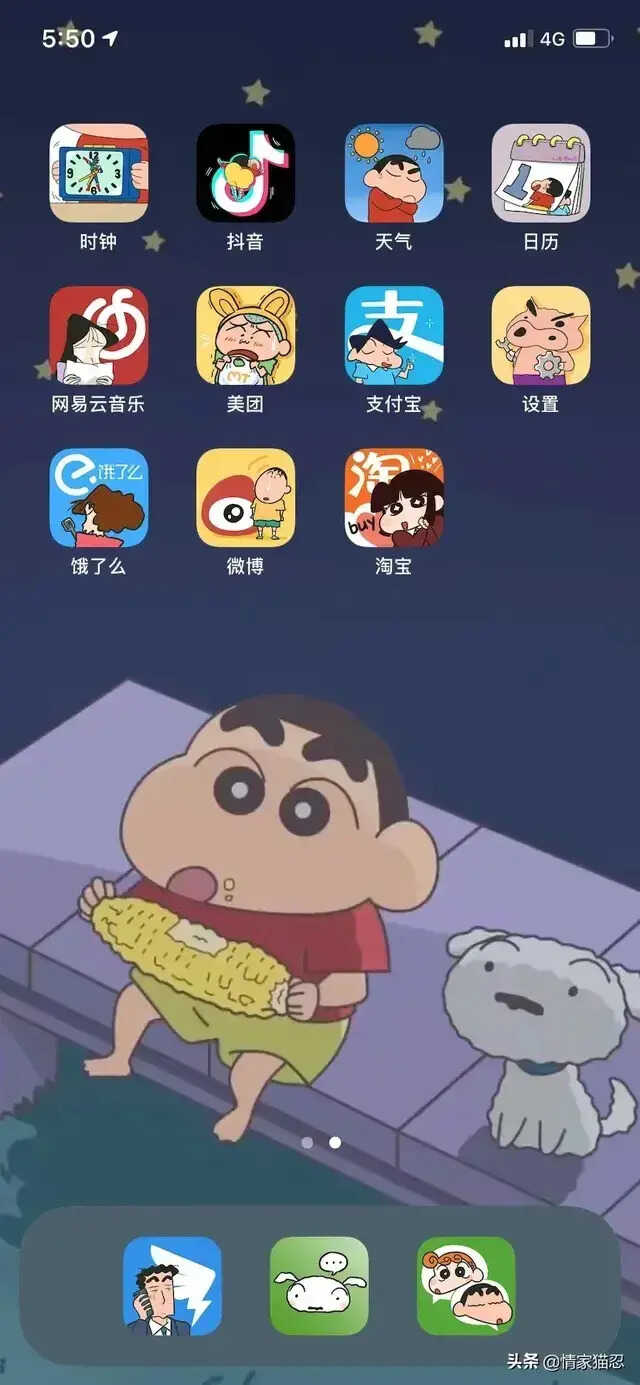Launch the 支付宝 app

(x=393, y=335)
